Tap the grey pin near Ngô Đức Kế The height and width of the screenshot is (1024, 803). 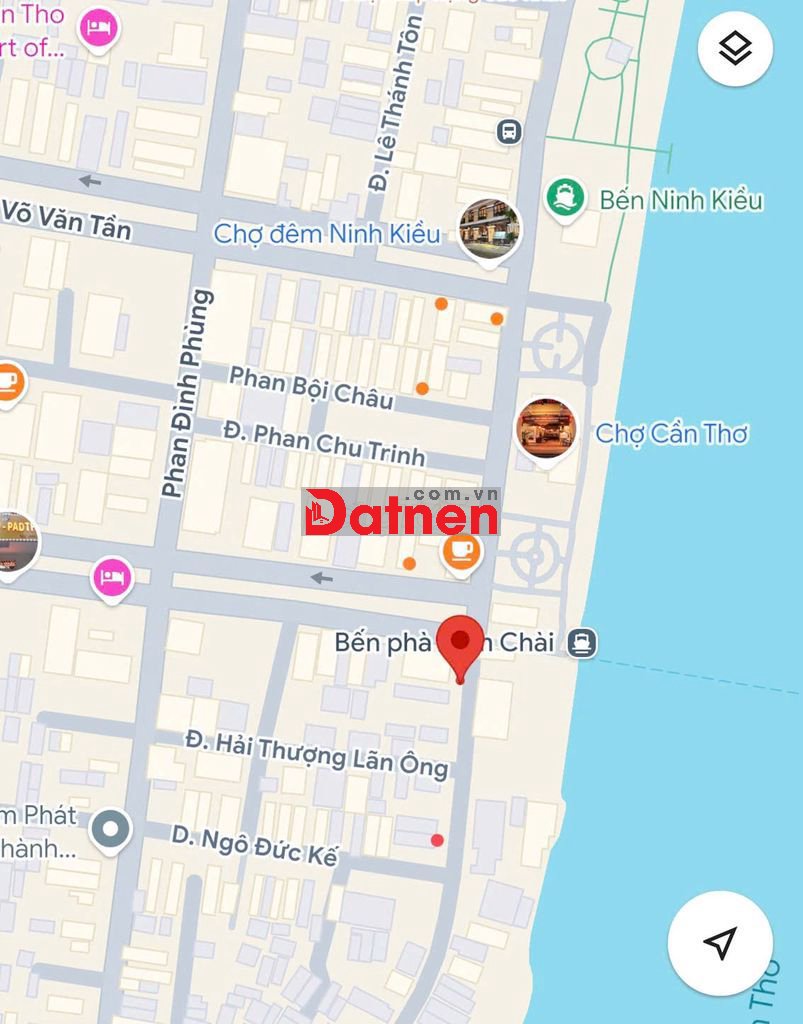110,830
